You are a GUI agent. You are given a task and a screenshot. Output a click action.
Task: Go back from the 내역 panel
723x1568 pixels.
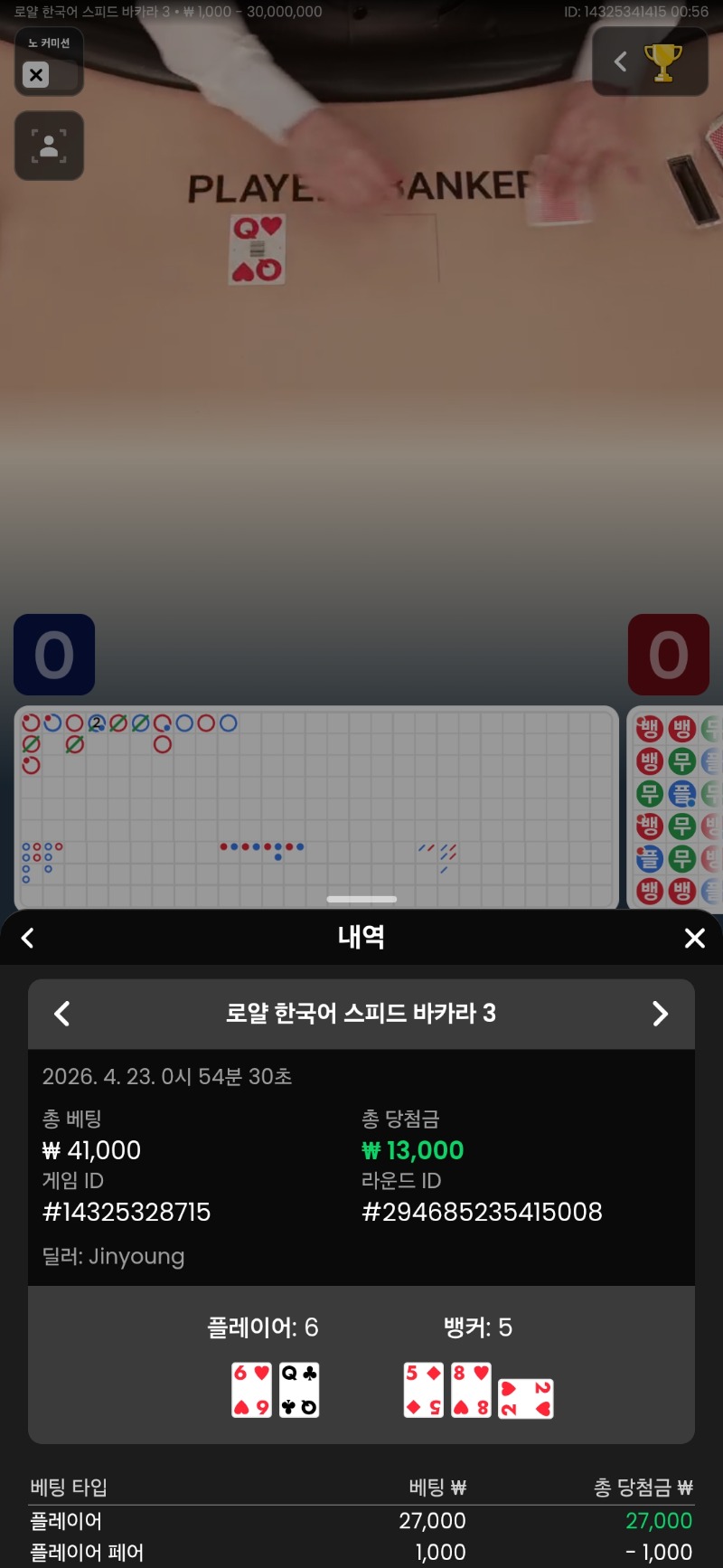(28, 939)
